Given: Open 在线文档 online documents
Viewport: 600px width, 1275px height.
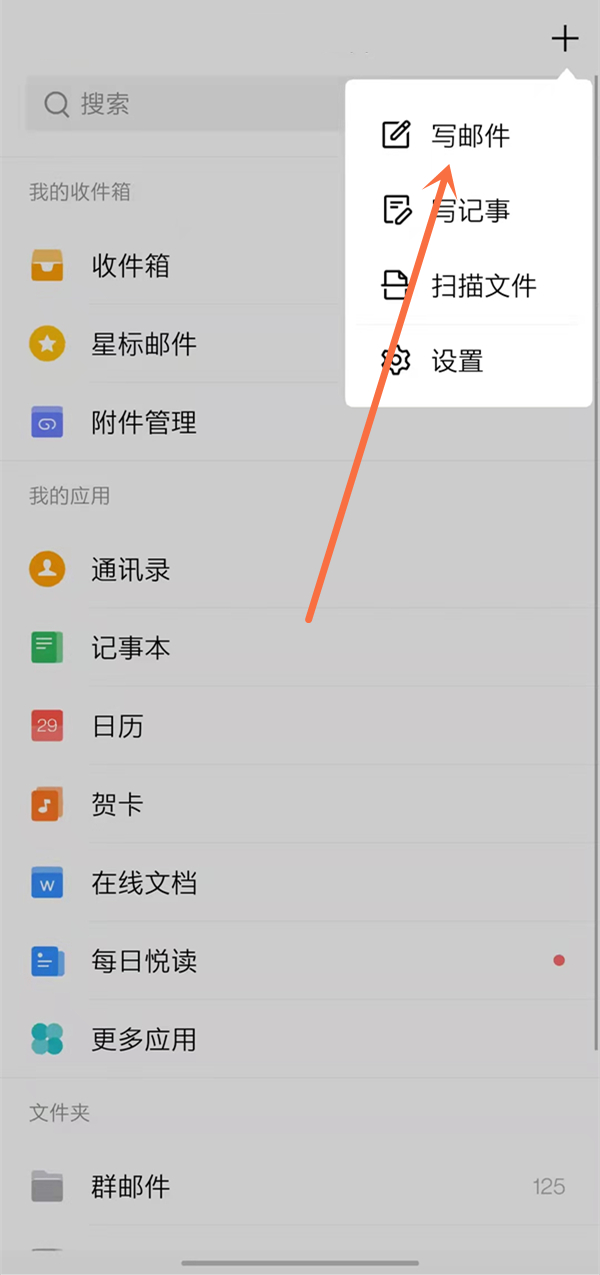Looking at the screenshot, I should pos(143,883).
